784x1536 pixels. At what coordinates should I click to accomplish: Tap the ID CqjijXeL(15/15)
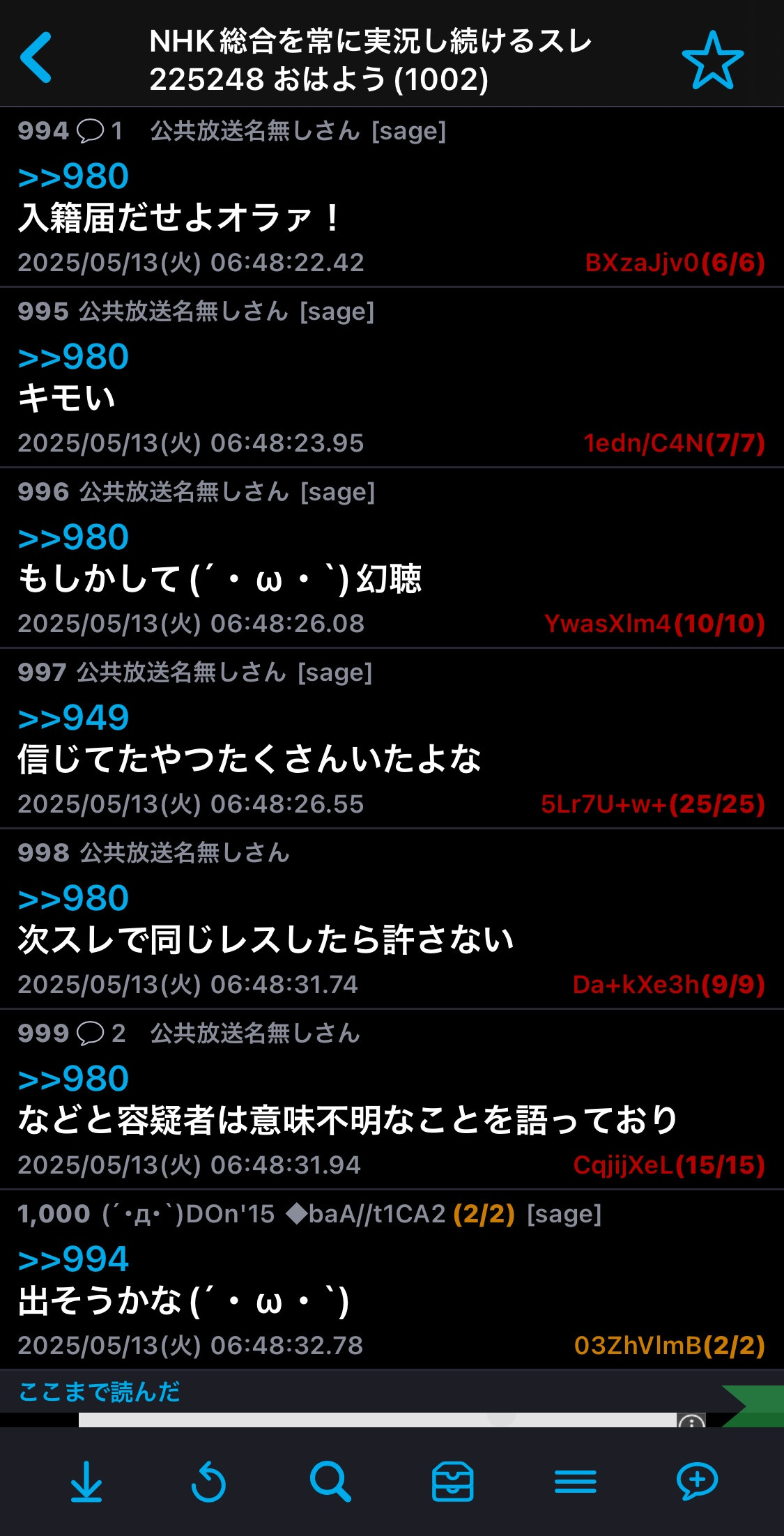click(x=669, y=1165)
